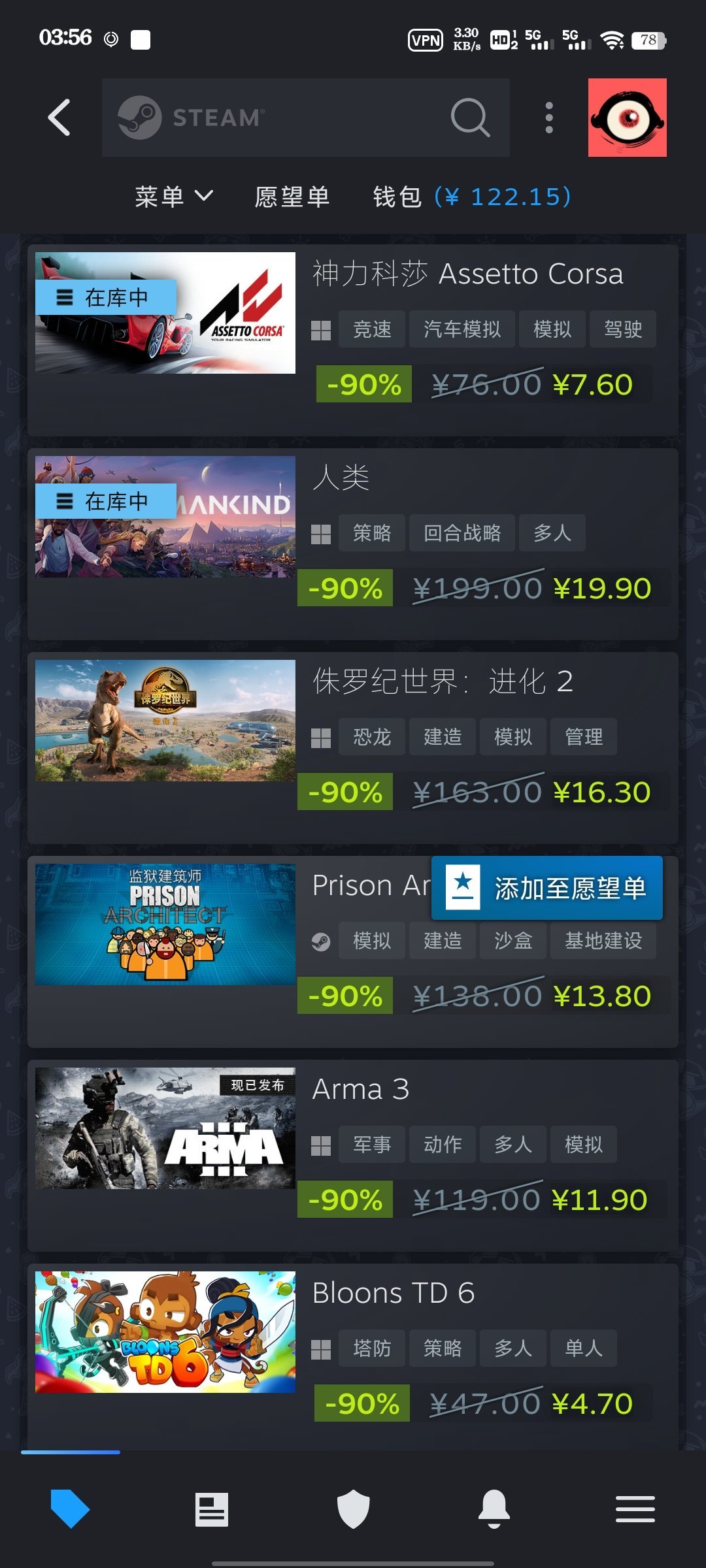
Task: Open the 钱包 wallet balance
Action: (x=472, y=196)
